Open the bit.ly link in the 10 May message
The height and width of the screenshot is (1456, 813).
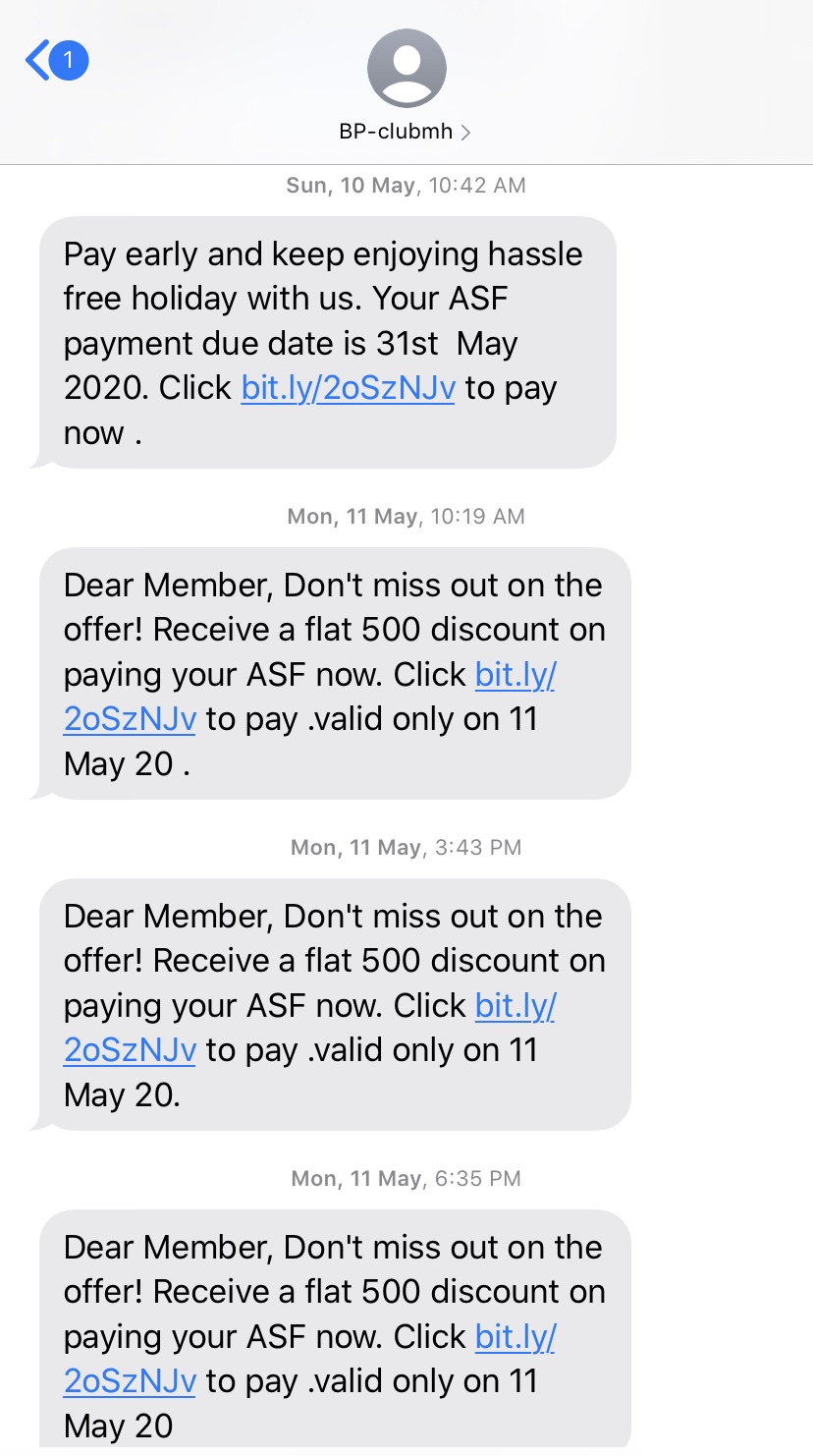pyautogui.click(x=348, y=388)
